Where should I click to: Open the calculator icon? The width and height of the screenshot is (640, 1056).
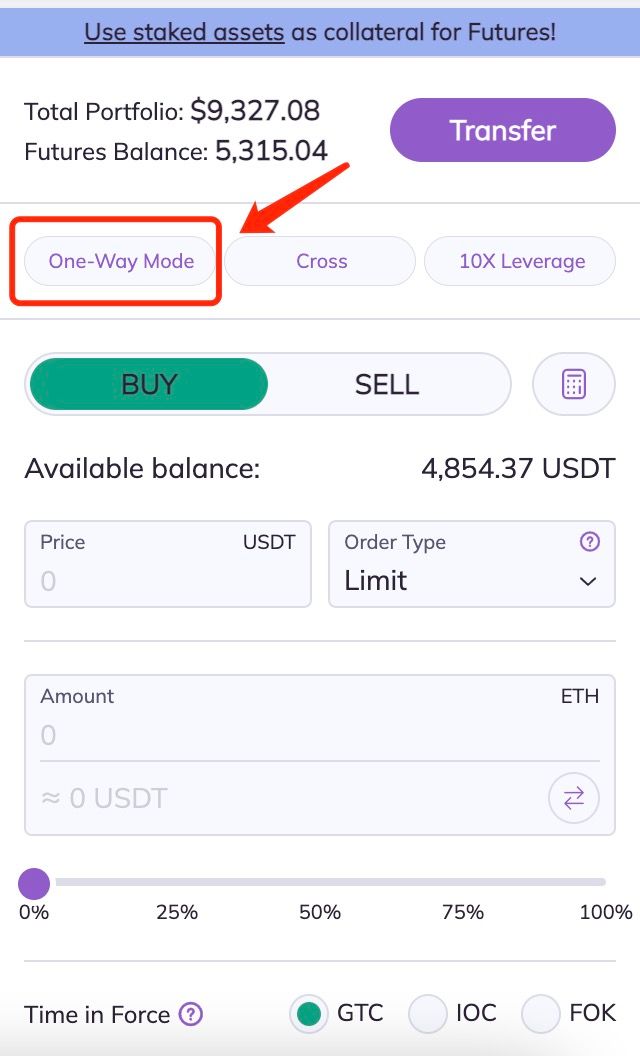[x=574, y=385]
